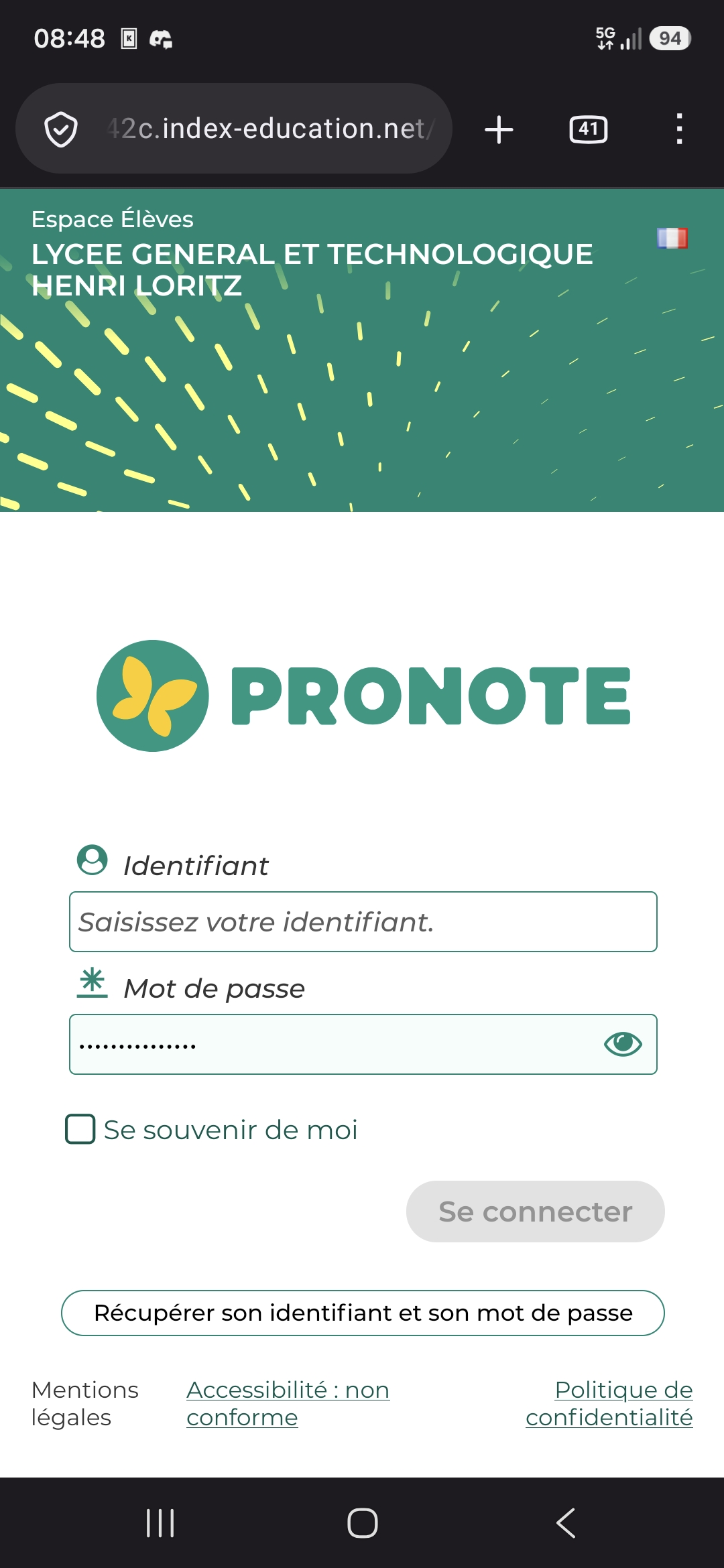Tap the browser address bar
This screenshot has height=1568, width=724.
click(x=268, y=129)
